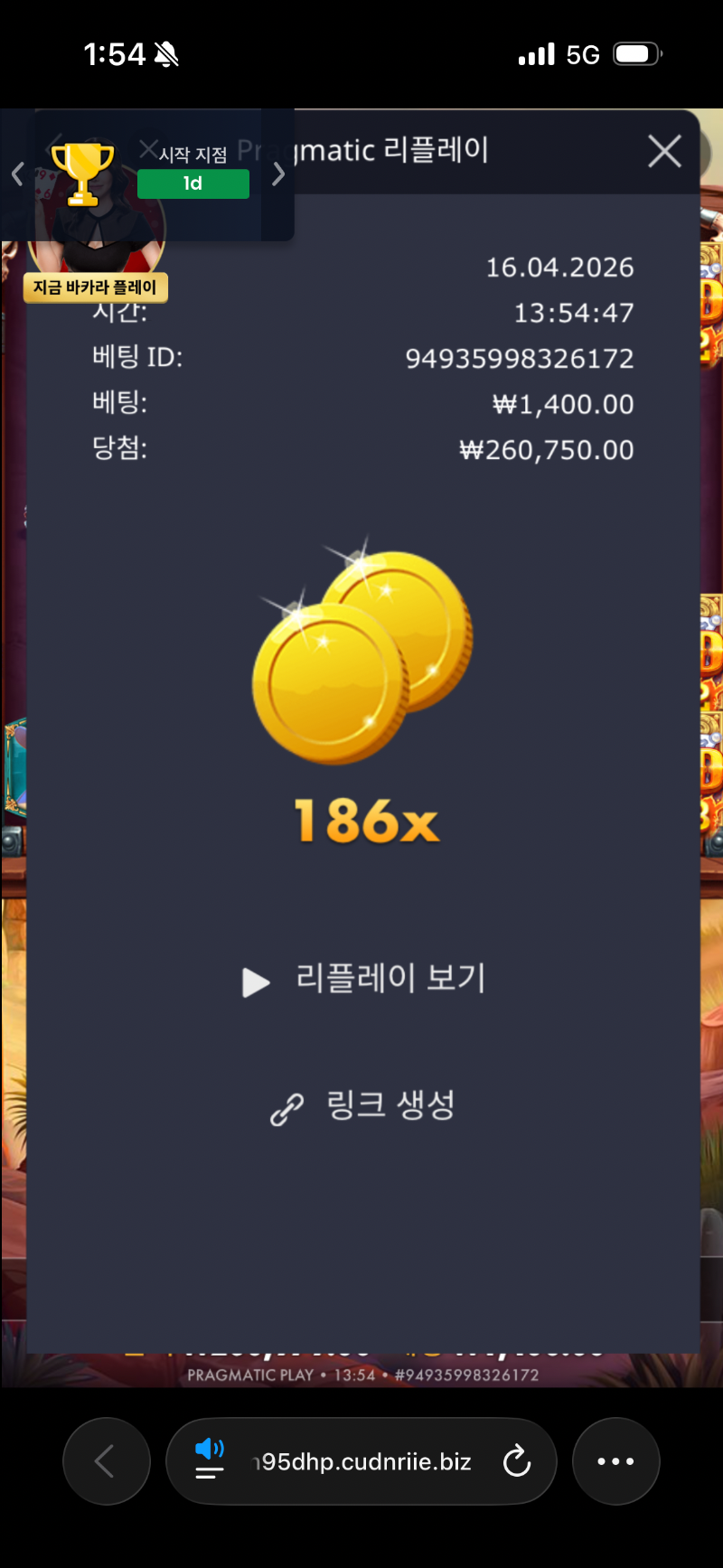This screenshot has width=723, height=1568.
Task: Open the browser's three-dot menu
Action: coord(615,1461)
